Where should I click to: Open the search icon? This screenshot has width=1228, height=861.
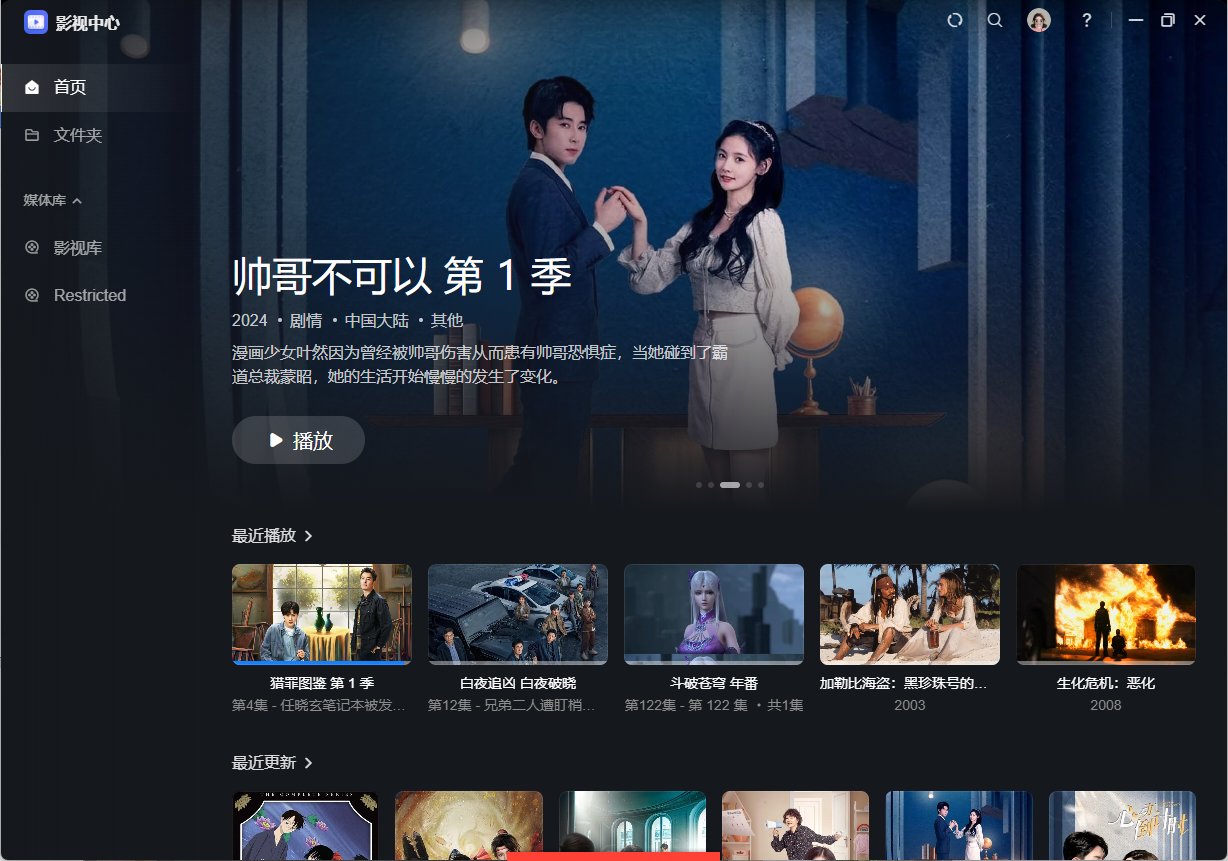pos(995,20)
